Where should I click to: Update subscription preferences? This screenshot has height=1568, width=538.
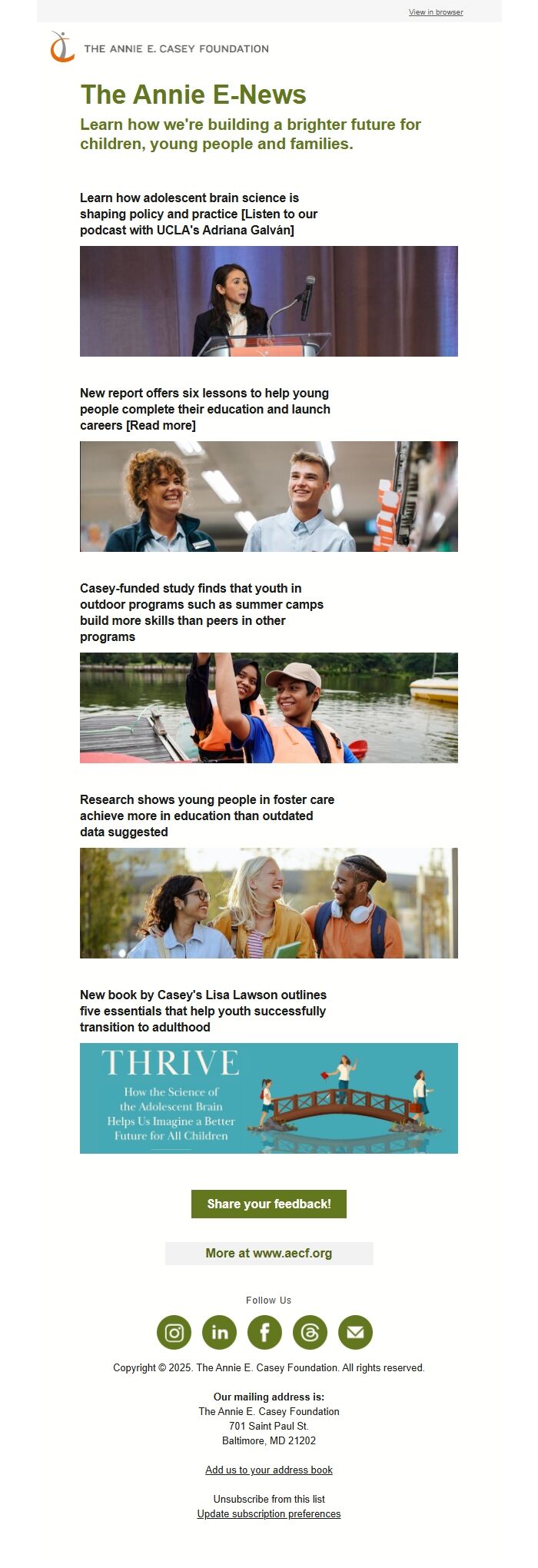pyautogui.click(x=269, y=1513)
